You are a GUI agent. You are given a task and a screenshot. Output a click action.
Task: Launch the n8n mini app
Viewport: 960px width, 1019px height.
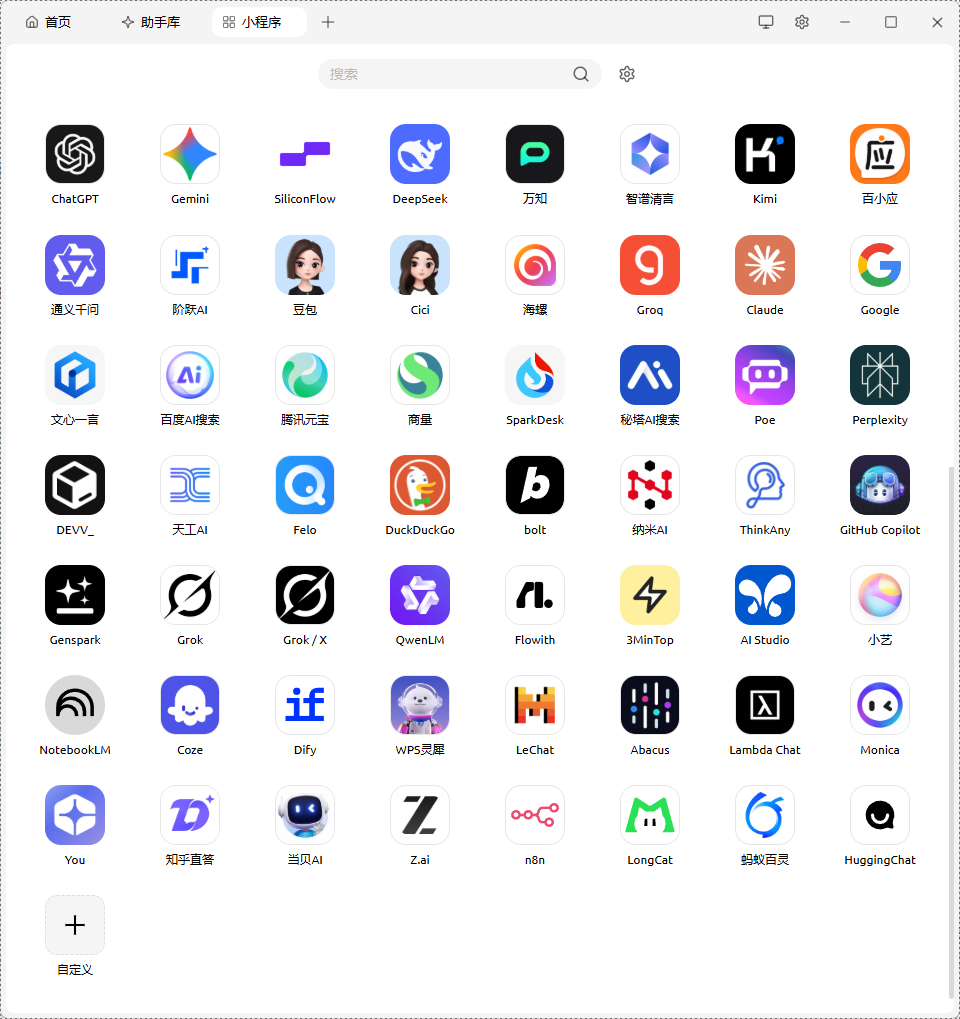(535, 815)
